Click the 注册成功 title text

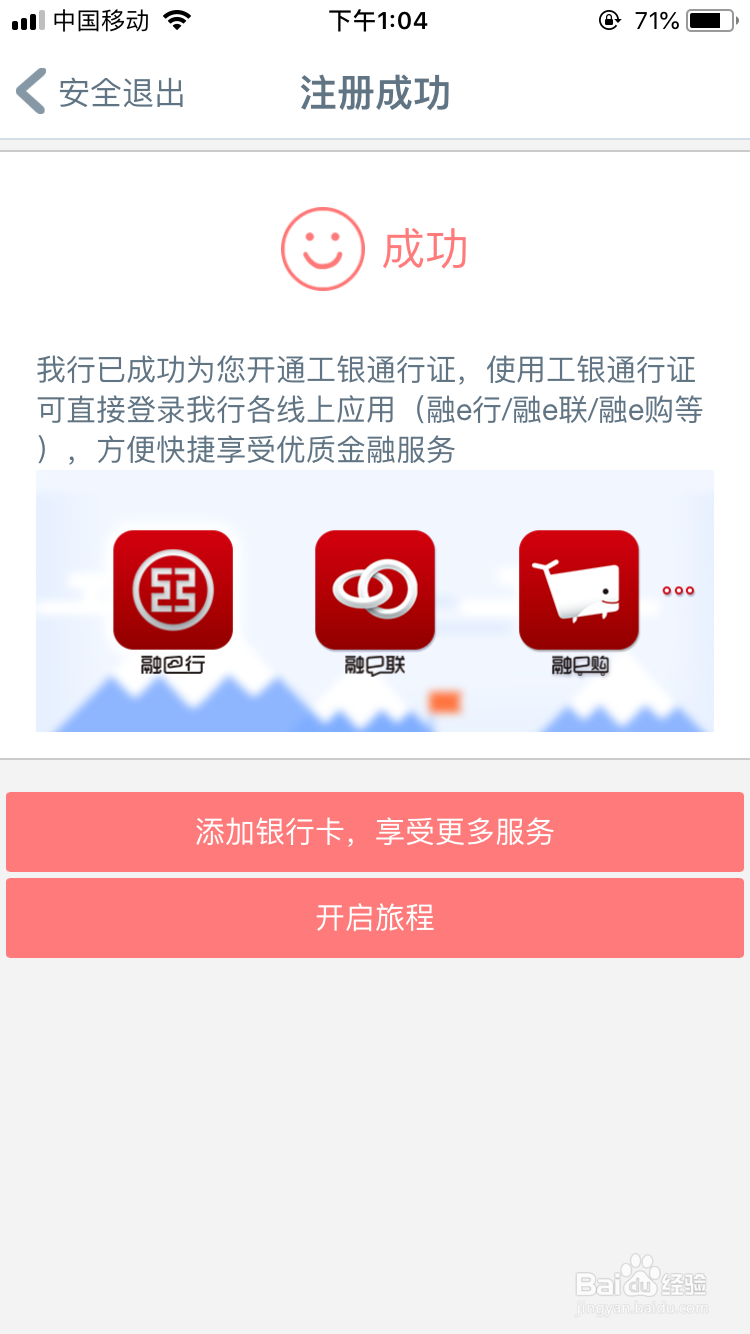[x=374, y=93]
